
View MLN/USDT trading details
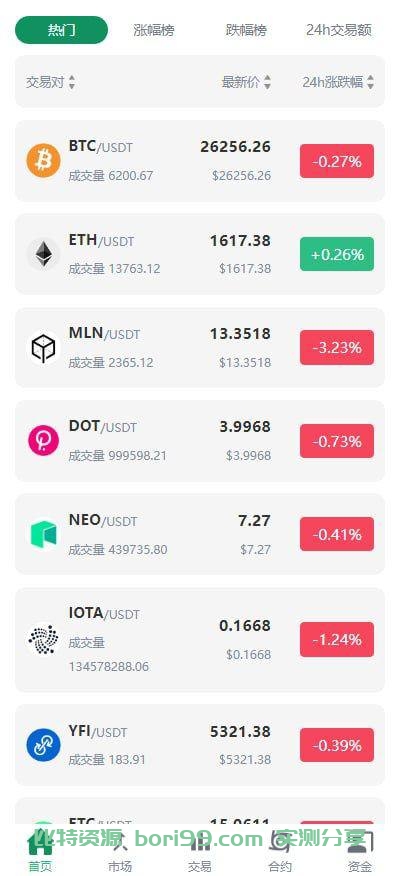200,347
